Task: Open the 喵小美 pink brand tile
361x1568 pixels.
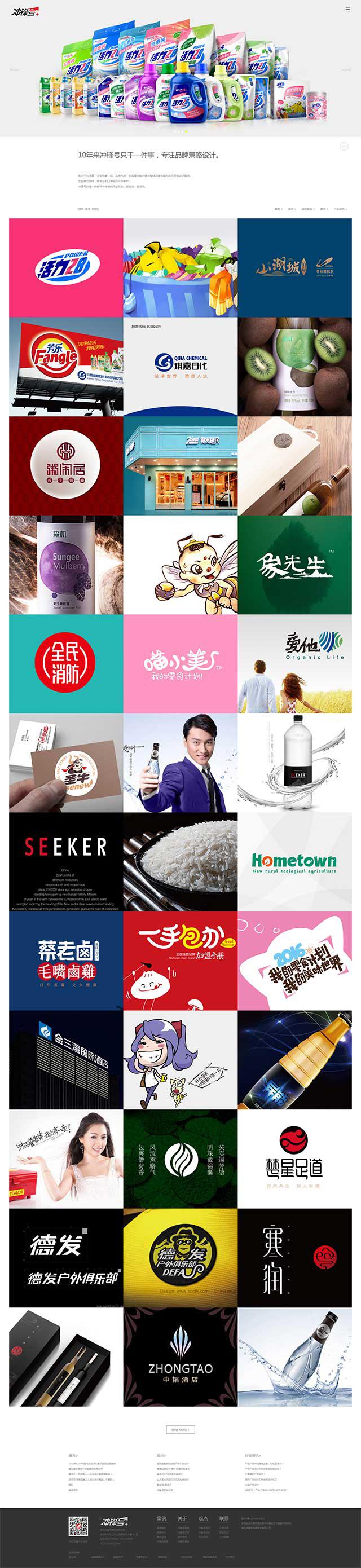Action: [180, 664]
